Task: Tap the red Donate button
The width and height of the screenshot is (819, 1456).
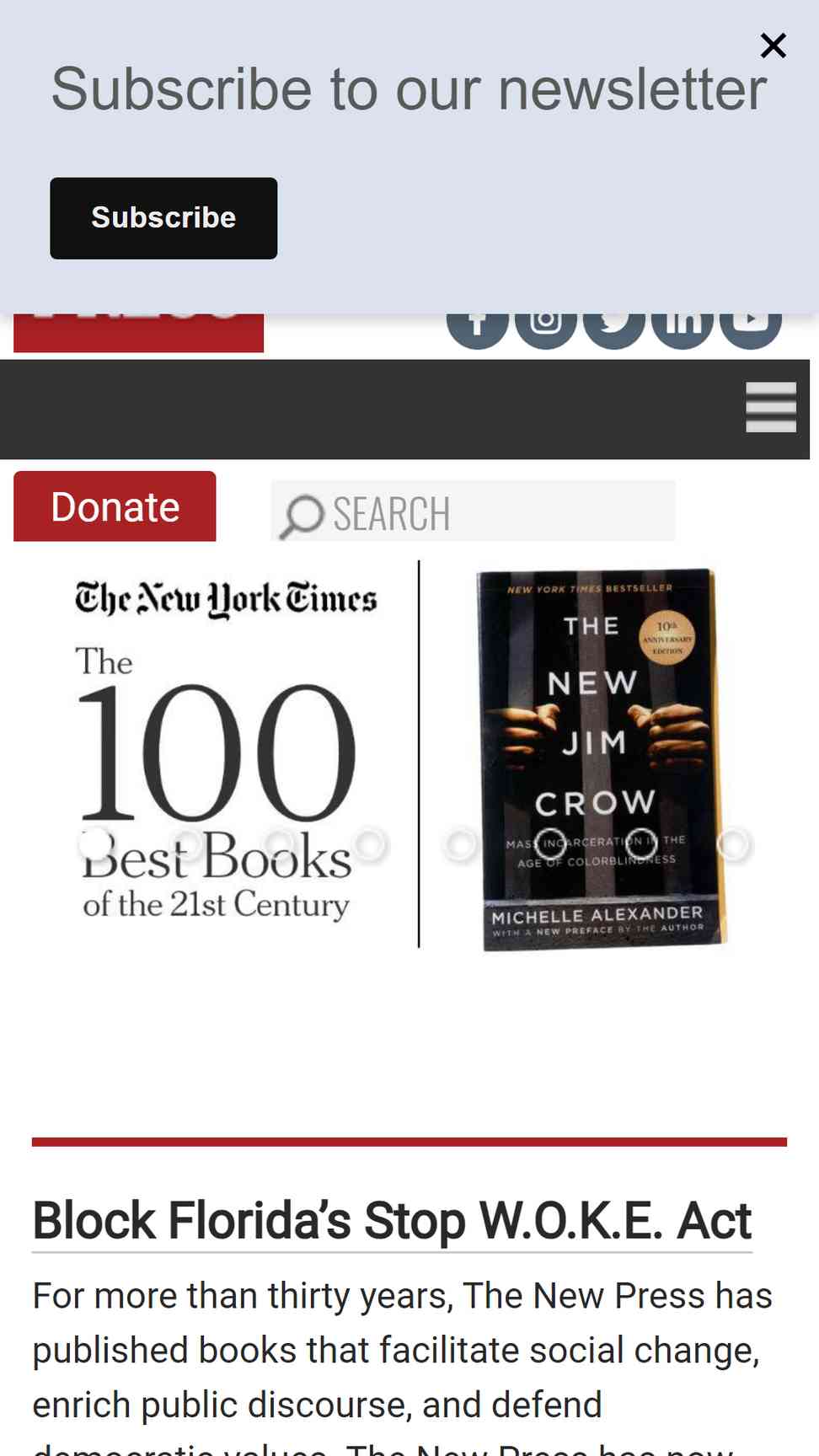Action: [115, 506]
